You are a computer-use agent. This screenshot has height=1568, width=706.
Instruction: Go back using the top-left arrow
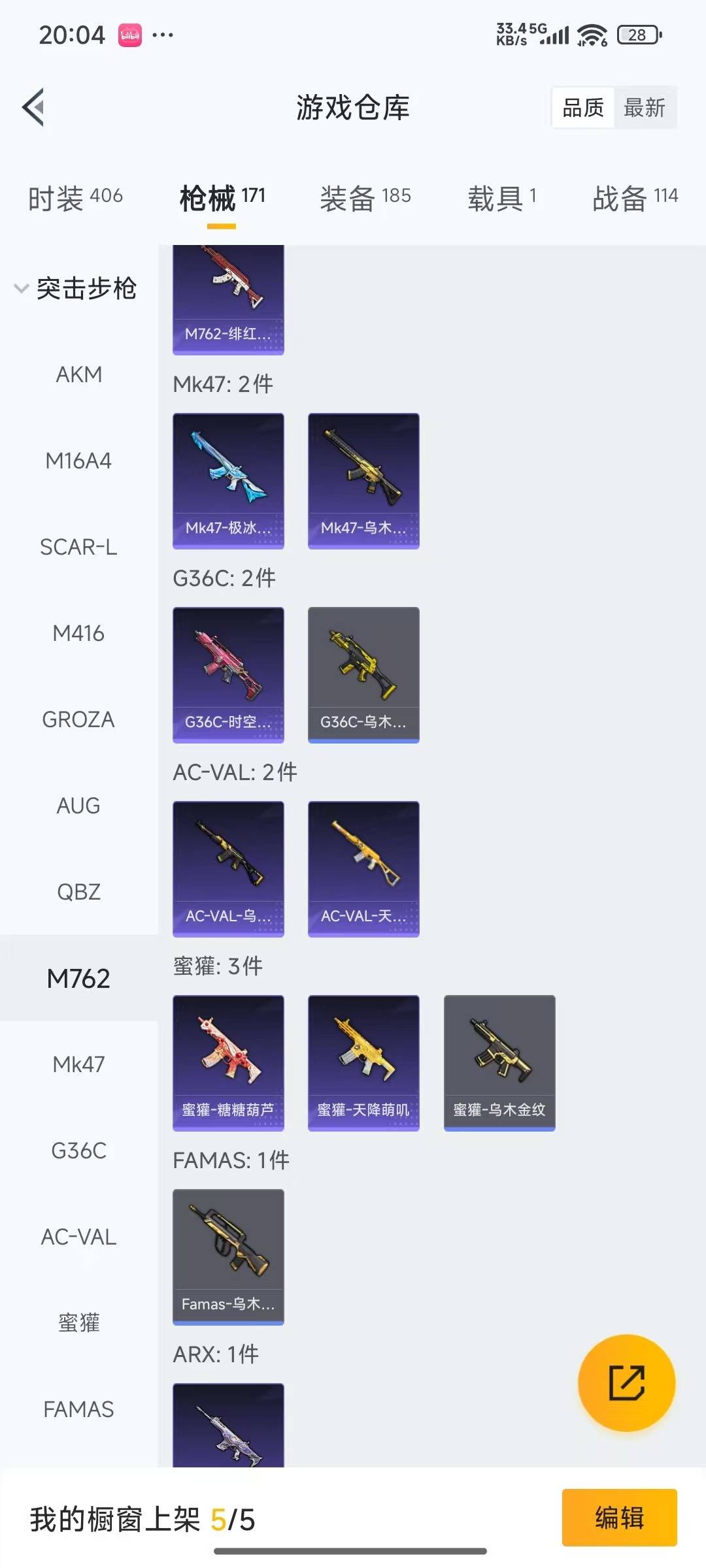[33, 107]
